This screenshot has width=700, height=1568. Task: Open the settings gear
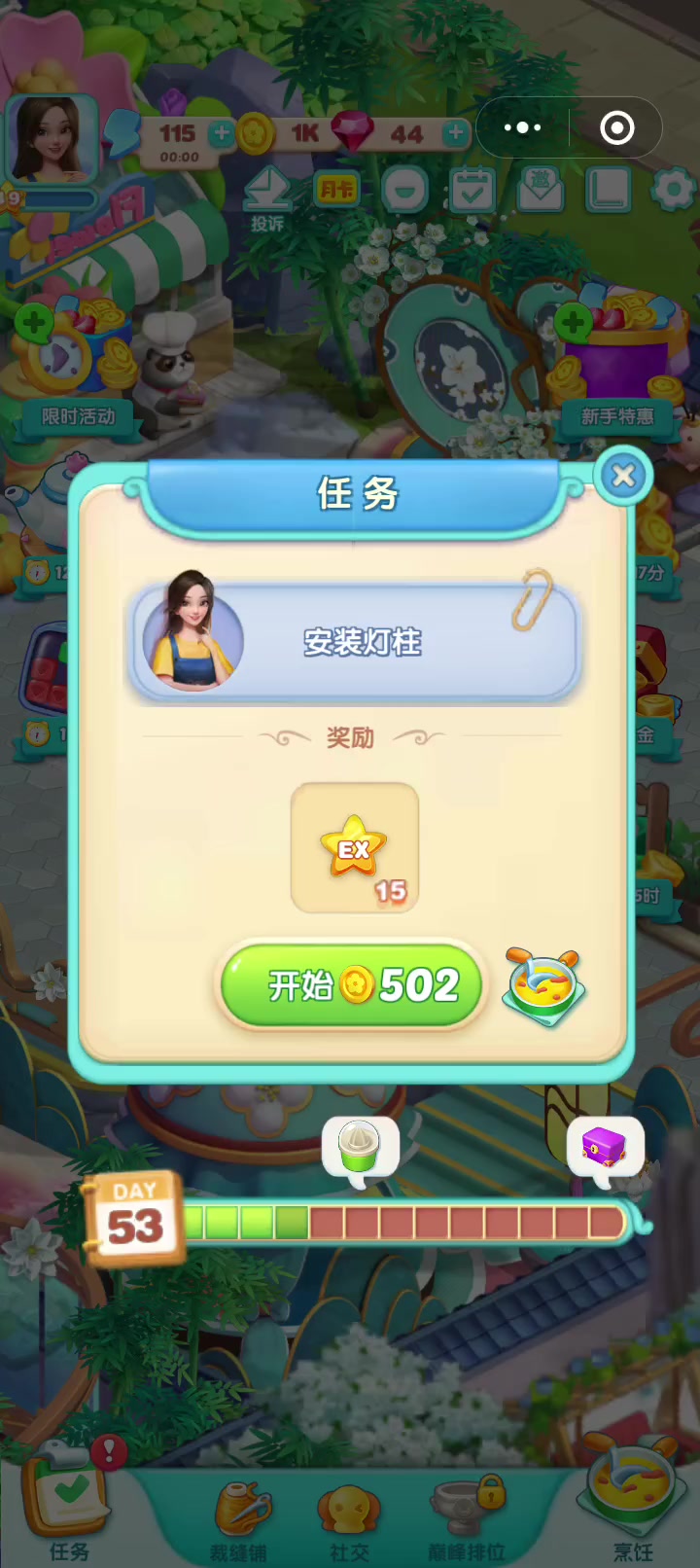tap(673, 190)
